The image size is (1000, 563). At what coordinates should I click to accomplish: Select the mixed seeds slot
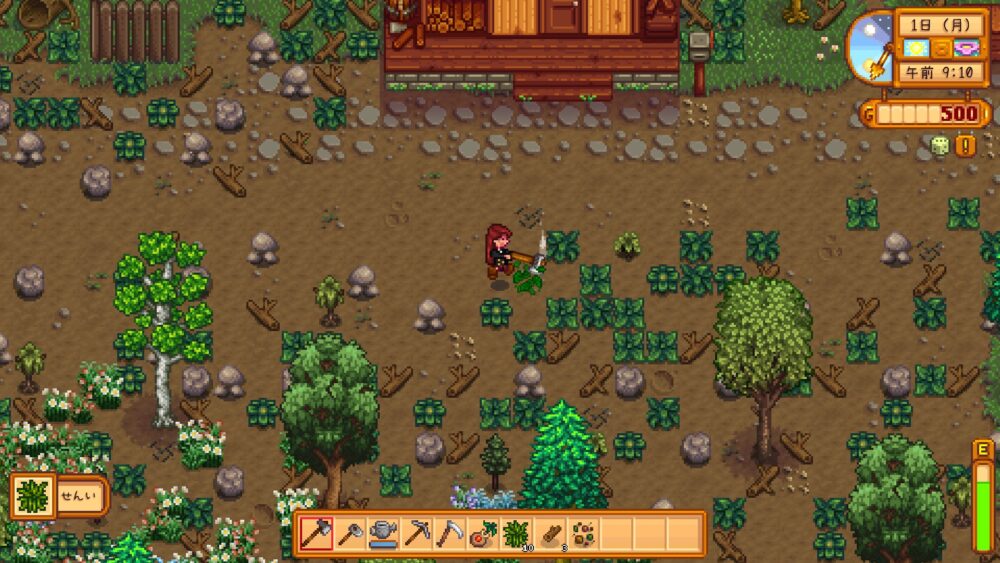pos(583,534)
